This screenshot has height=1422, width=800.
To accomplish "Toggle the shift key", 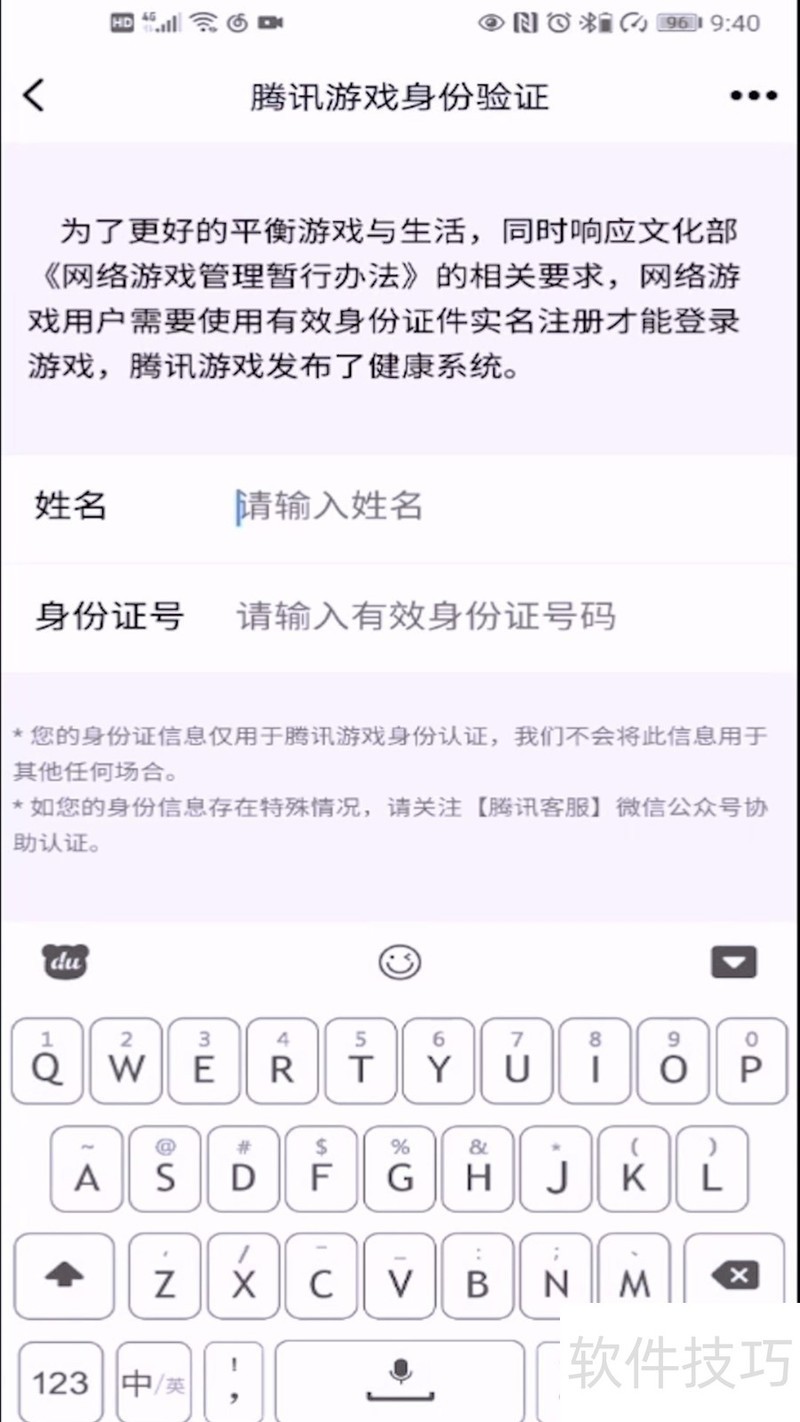I will (x=65, y=1276).
